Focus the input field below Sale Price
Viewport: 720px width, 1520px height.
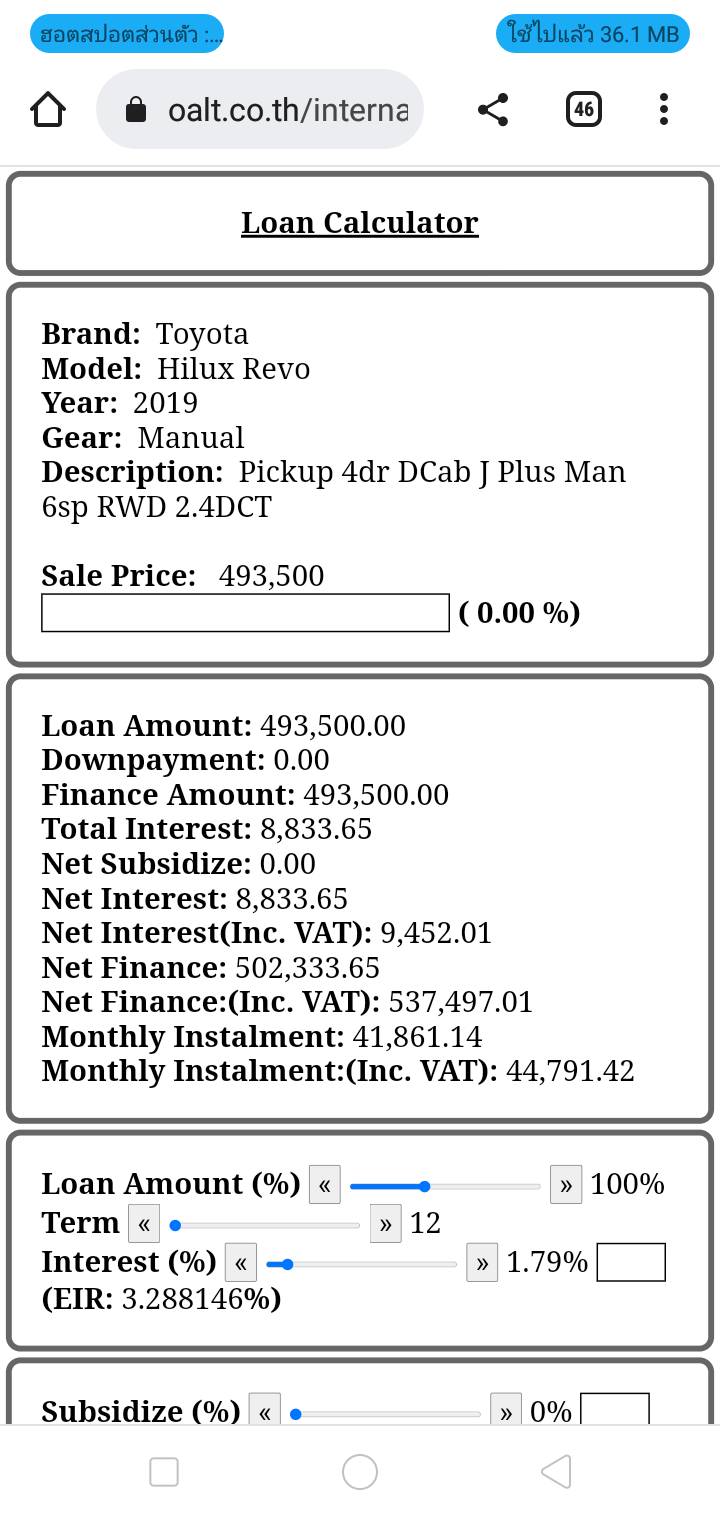tap(245, 613)
